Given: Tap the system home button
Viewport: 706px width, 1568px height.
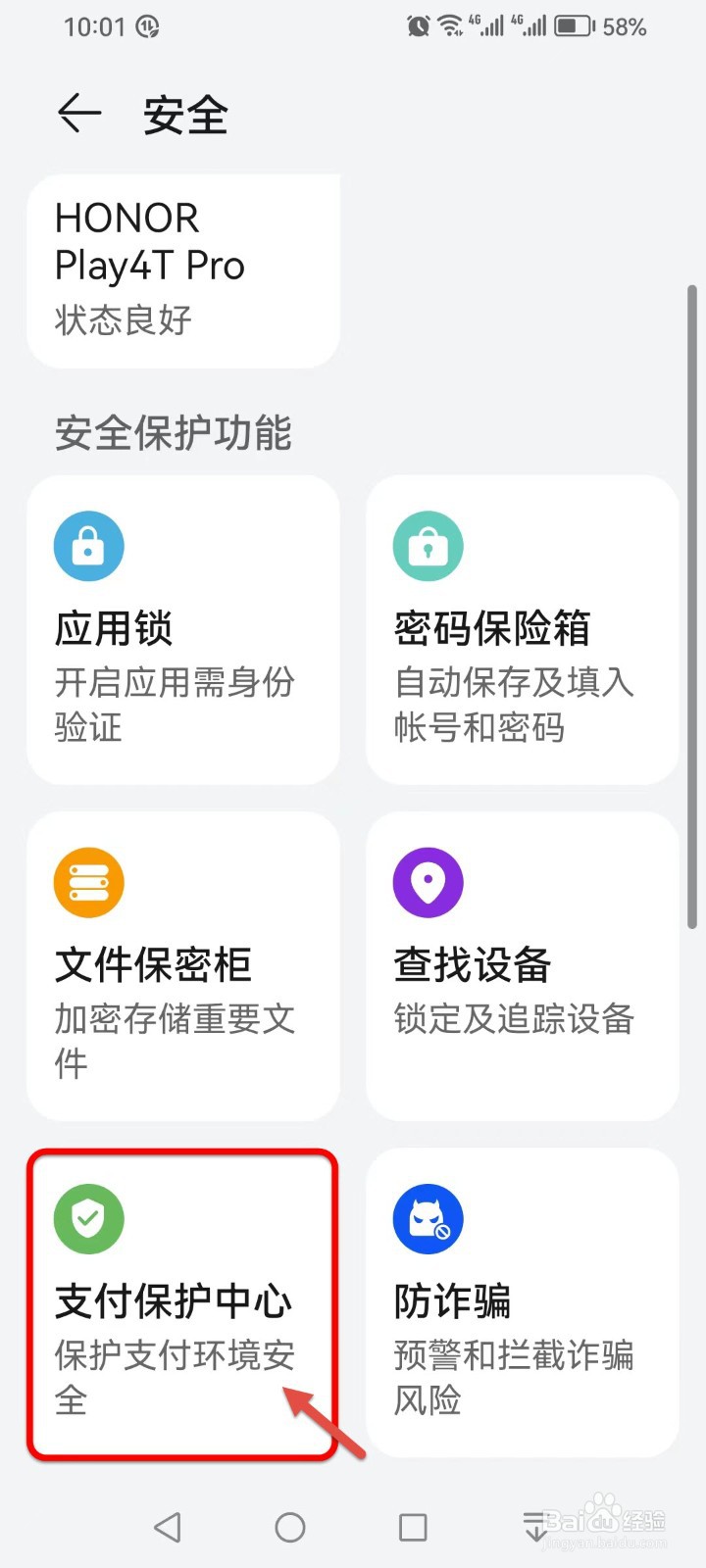Looking at the screenshot, I should point(290,1527).
